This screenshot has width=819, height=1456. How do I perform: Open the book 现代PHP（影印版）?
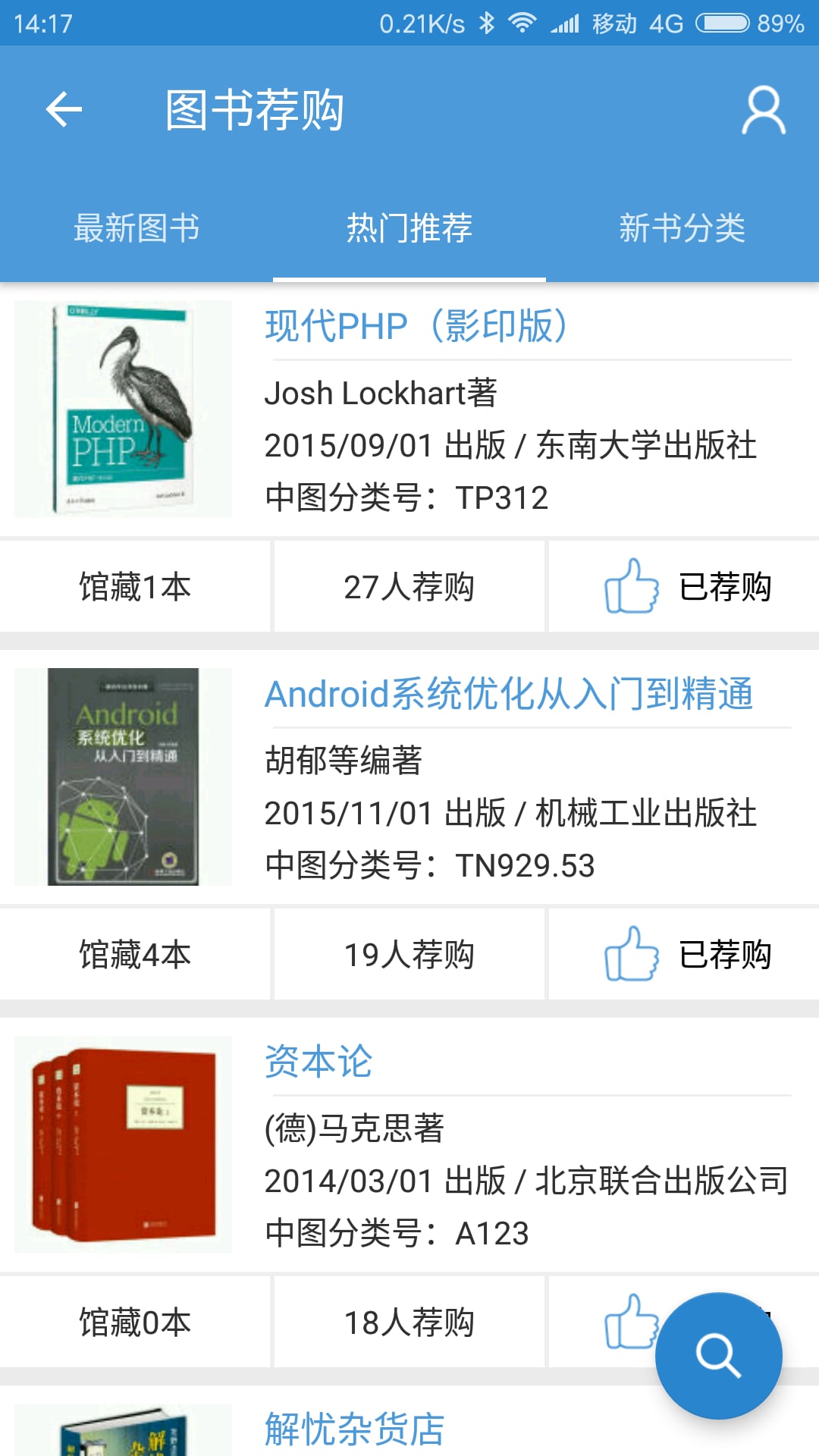(416, 327)
